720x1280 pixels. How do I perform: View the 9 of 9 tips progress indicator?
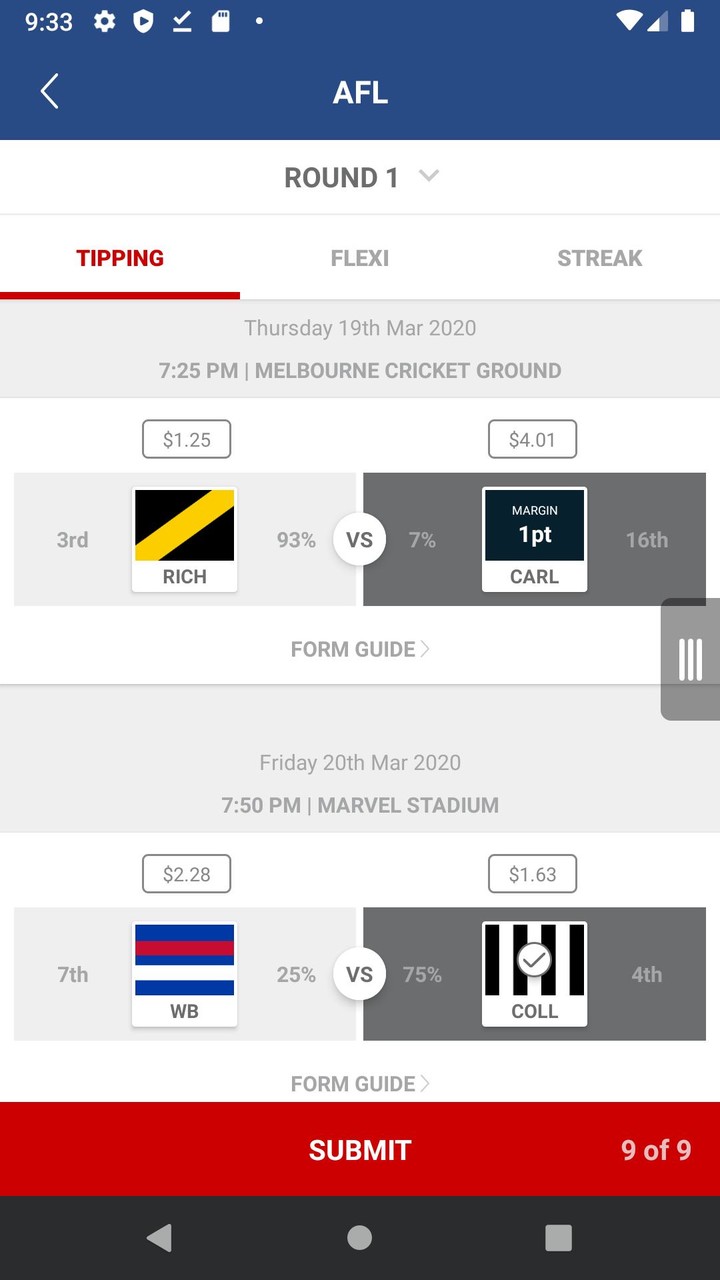[x=655, y=1149]
